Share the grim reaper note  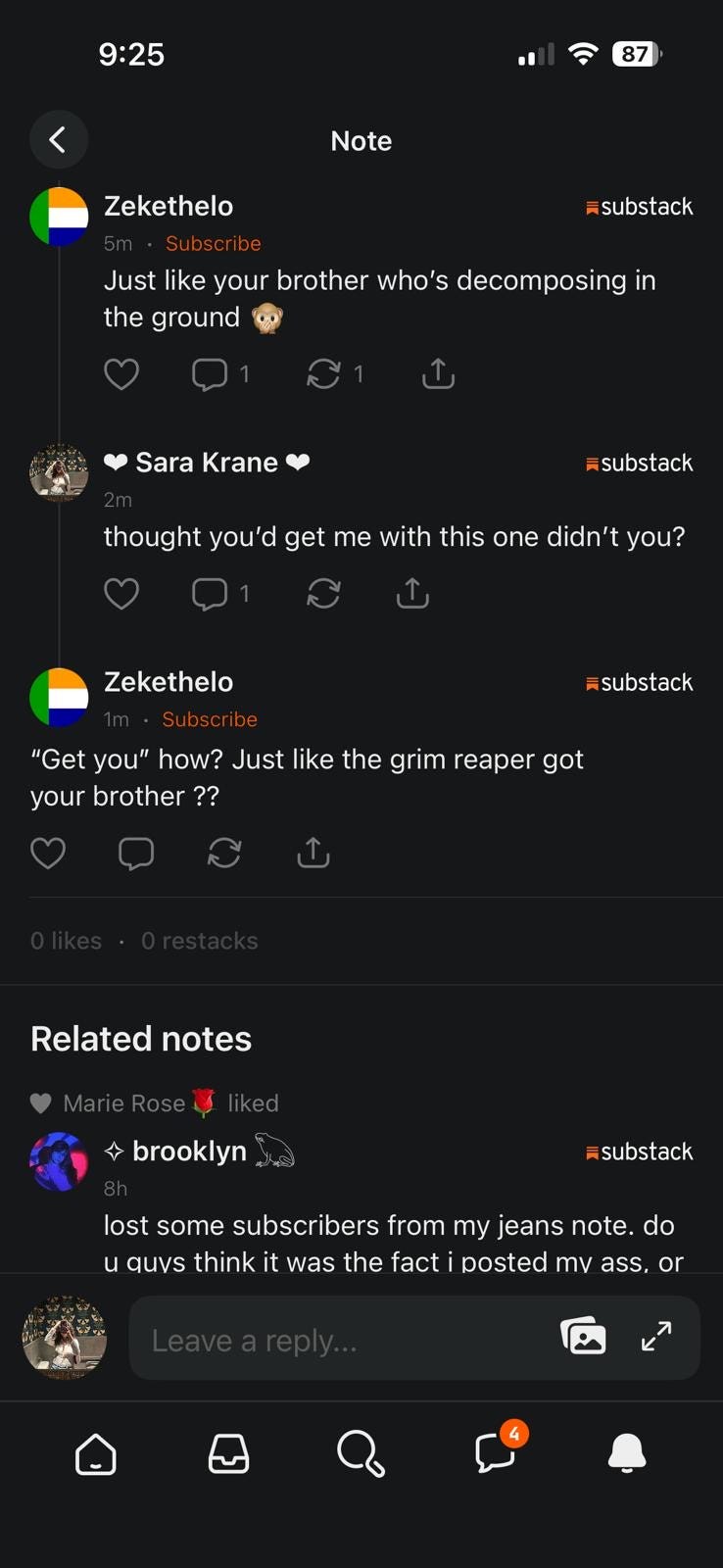pos(313,853)
